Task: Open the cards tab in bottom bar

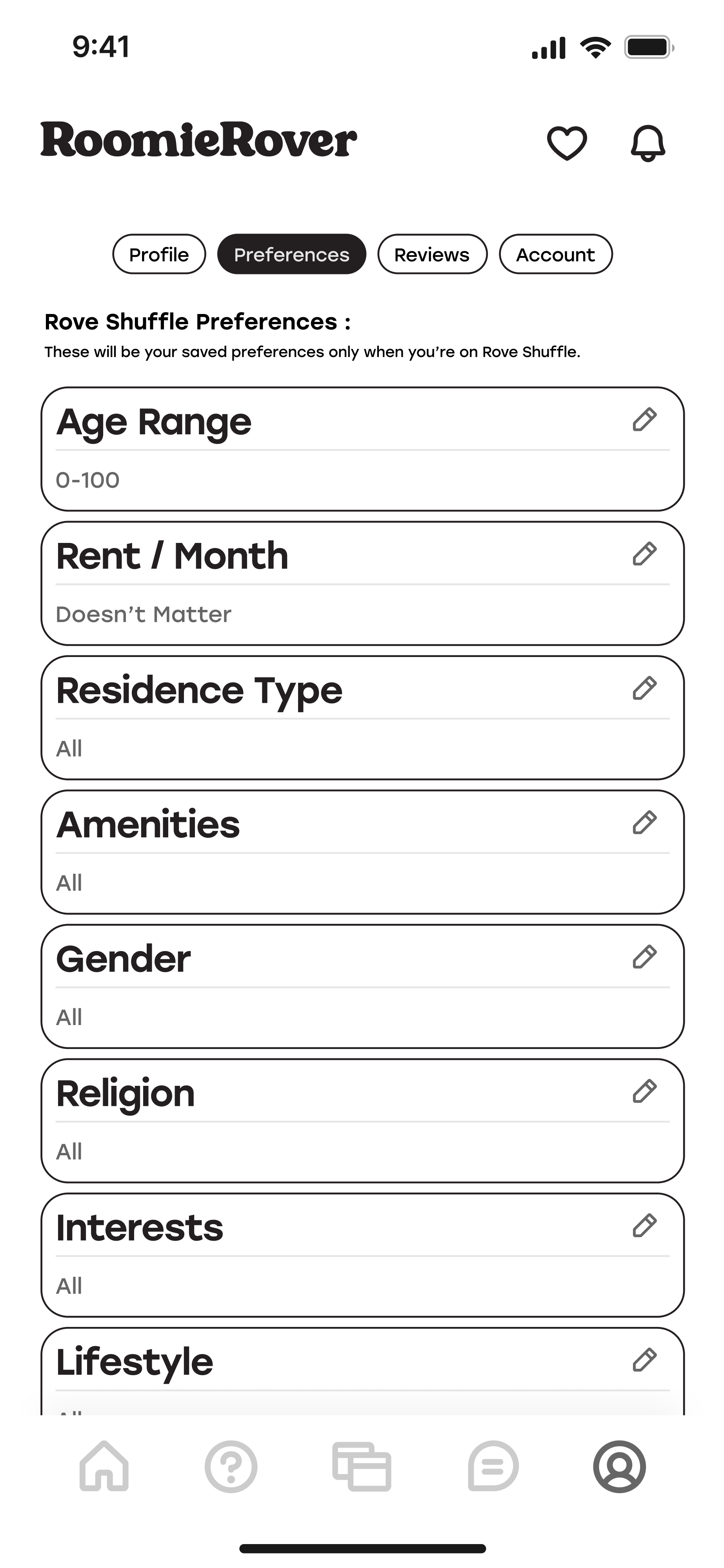Action: click(x=362, y=1466)
